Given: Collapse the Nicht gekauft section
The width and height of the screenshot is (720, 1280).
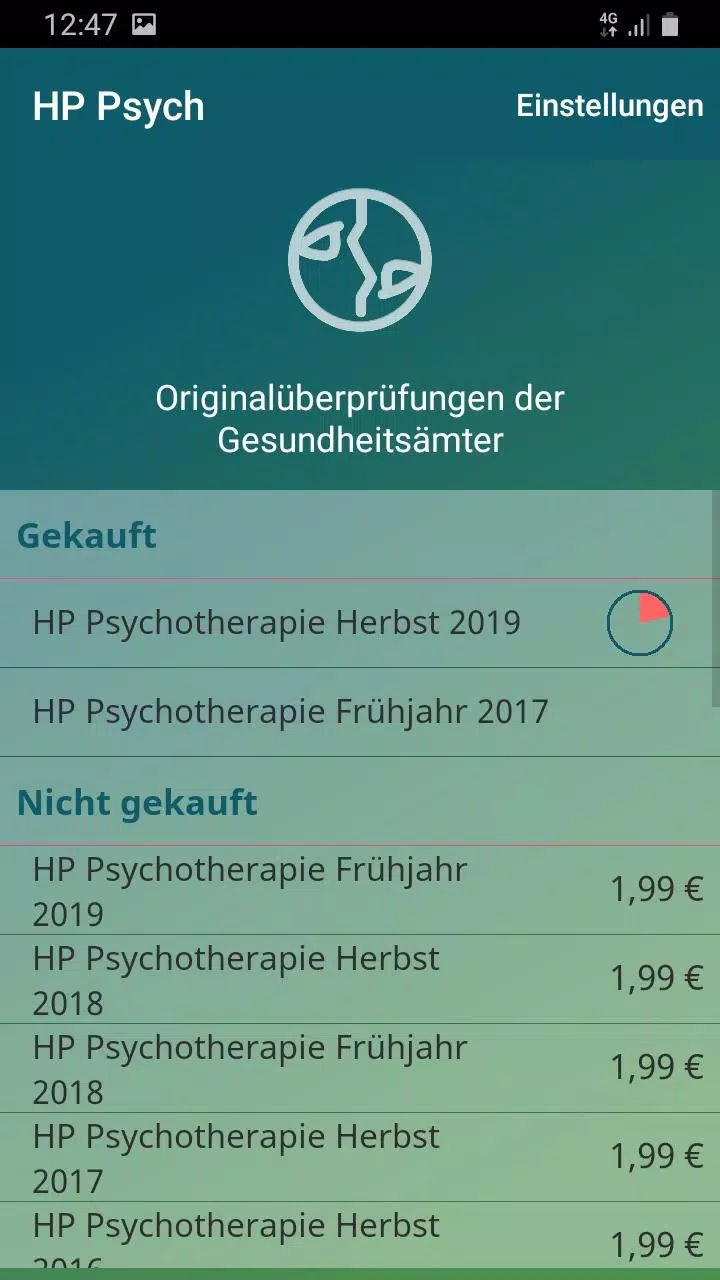Looking at the screenshot, I should 137,802.
